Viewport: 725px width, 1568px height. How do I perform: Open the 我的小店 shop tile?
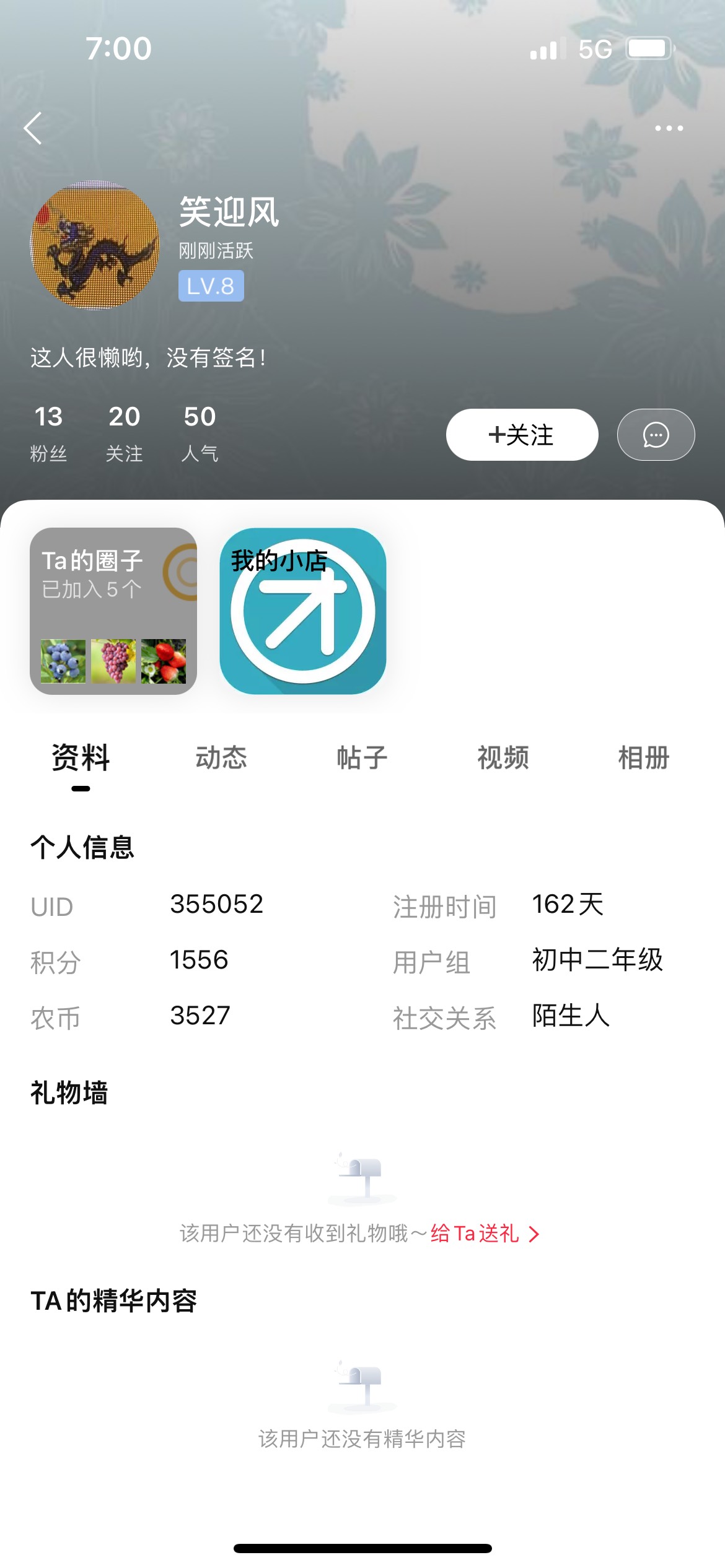(x=303, y=611)
